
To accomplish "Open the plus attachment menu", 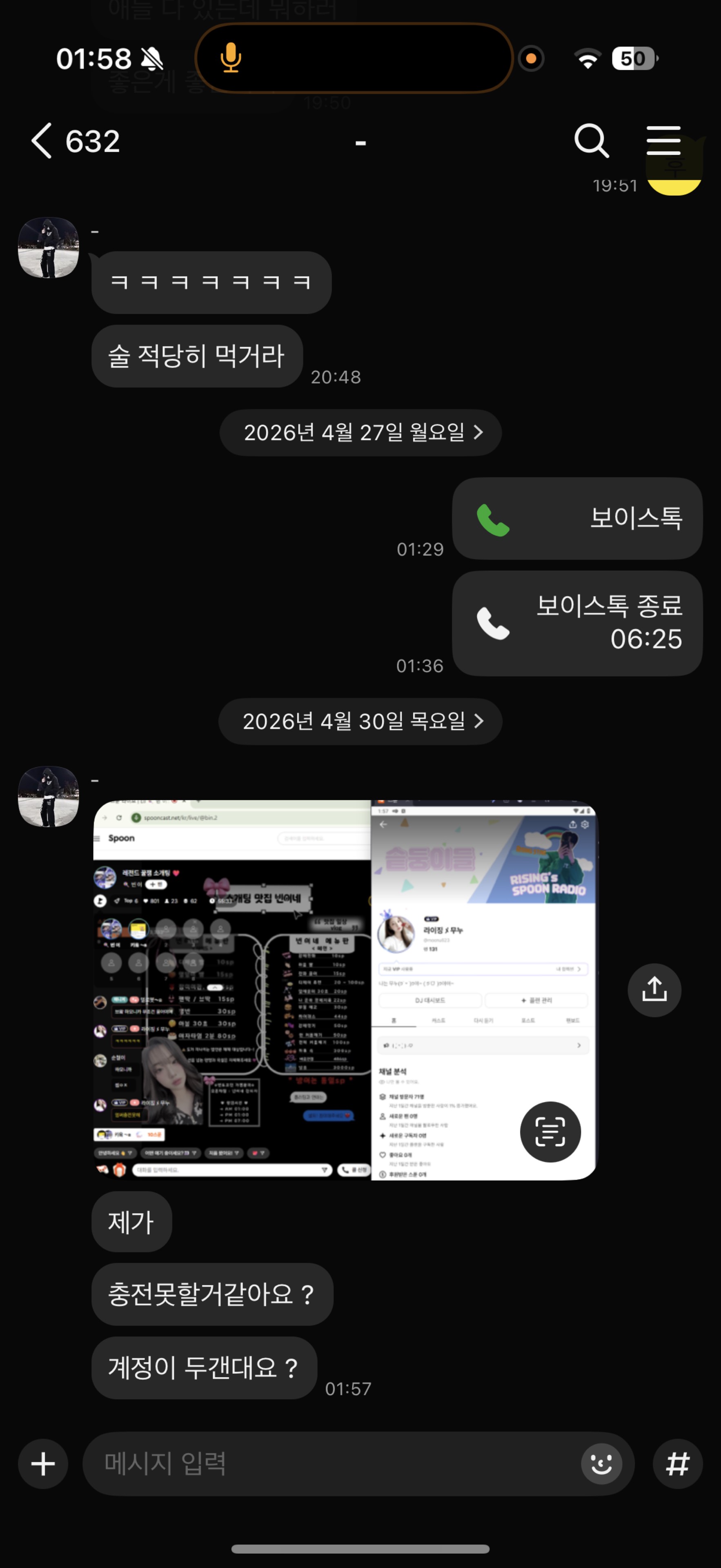I will pos(42,1464).
